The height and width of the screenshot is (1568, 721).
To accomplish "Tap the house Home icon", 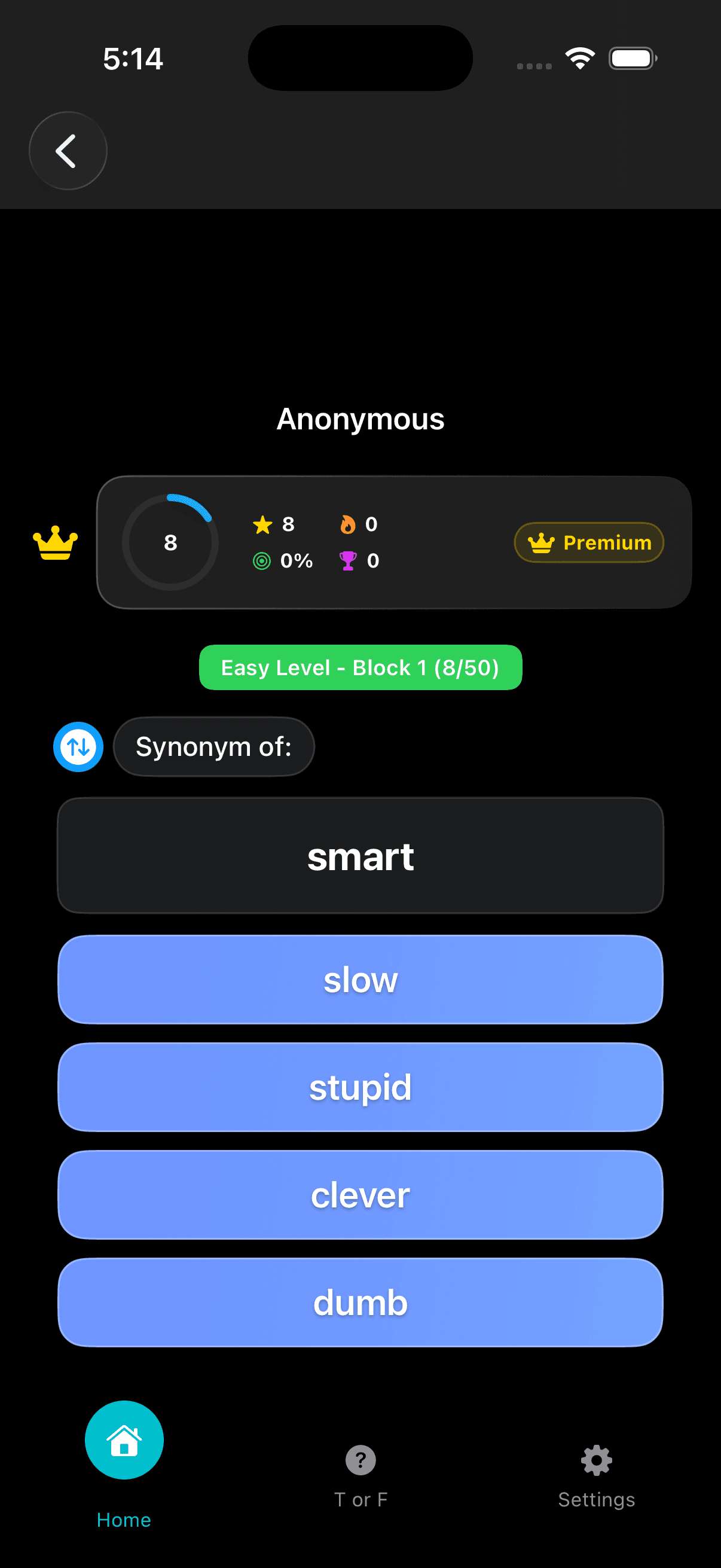I will click(x=124, y=1439).
